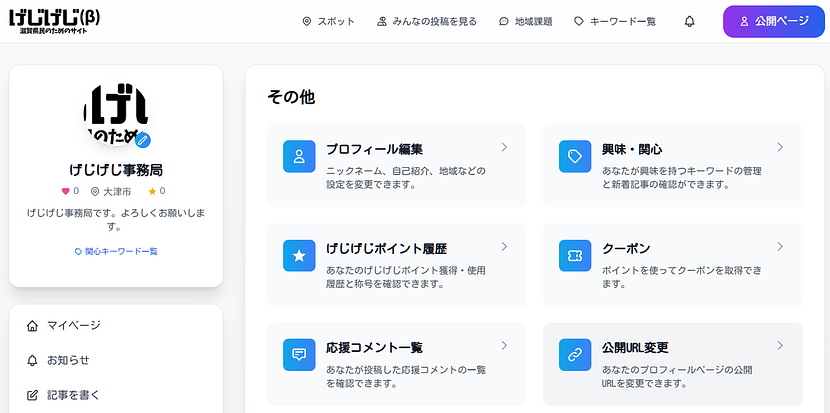Open お知らせ in the side menu
The height and width of the screenshot is (413, 830).
(68, 360)
